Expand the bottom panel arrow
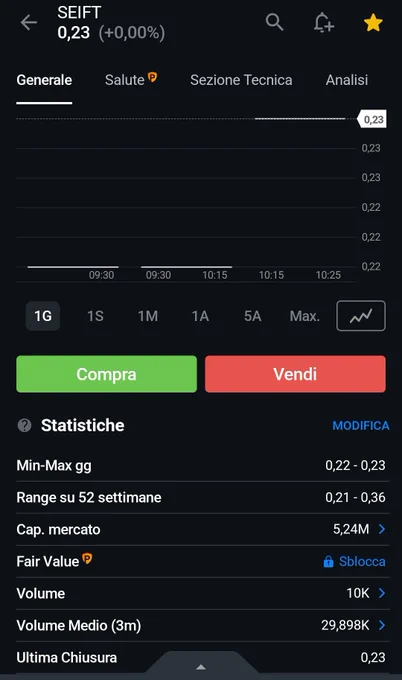Image resolution: width=402 pixels, height=680 pixels. pos(201,667)
